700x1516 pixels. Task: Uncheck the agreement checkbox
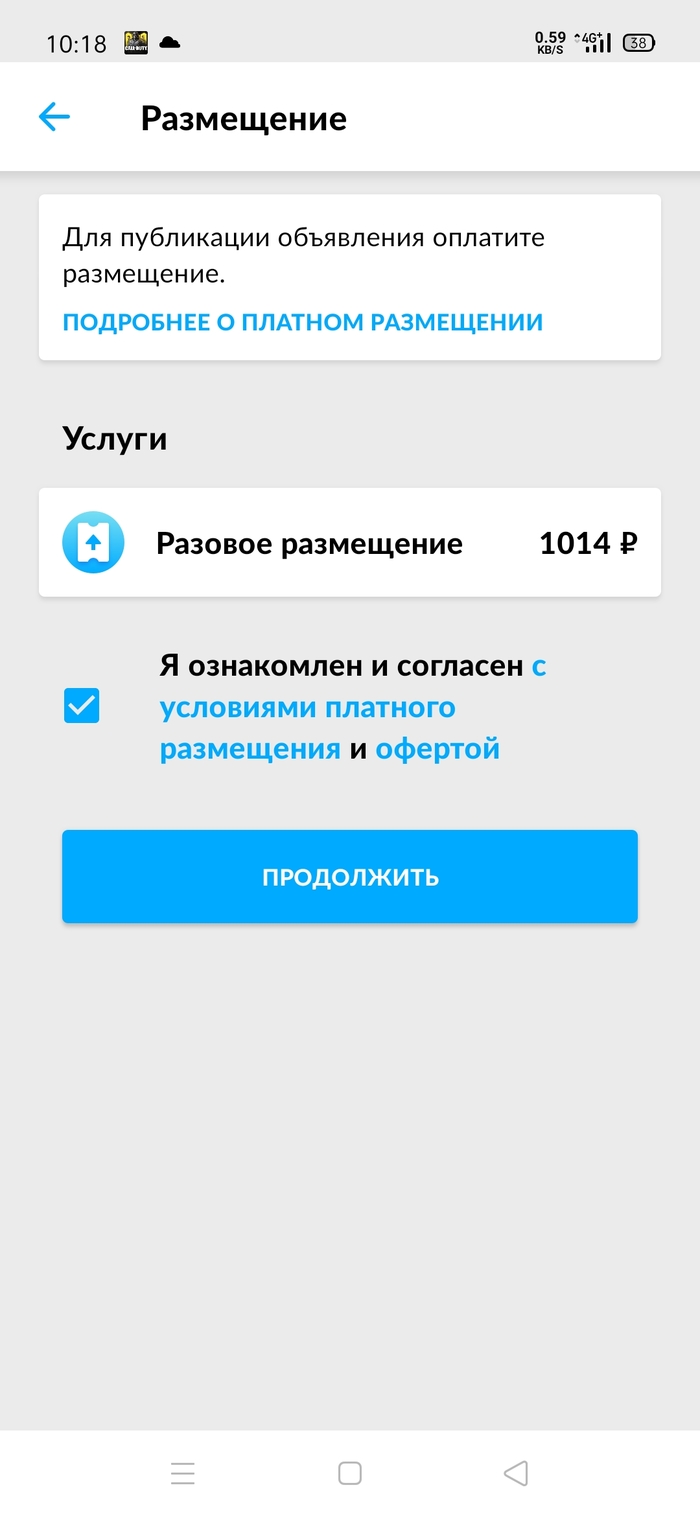click(x=81, y=706)
